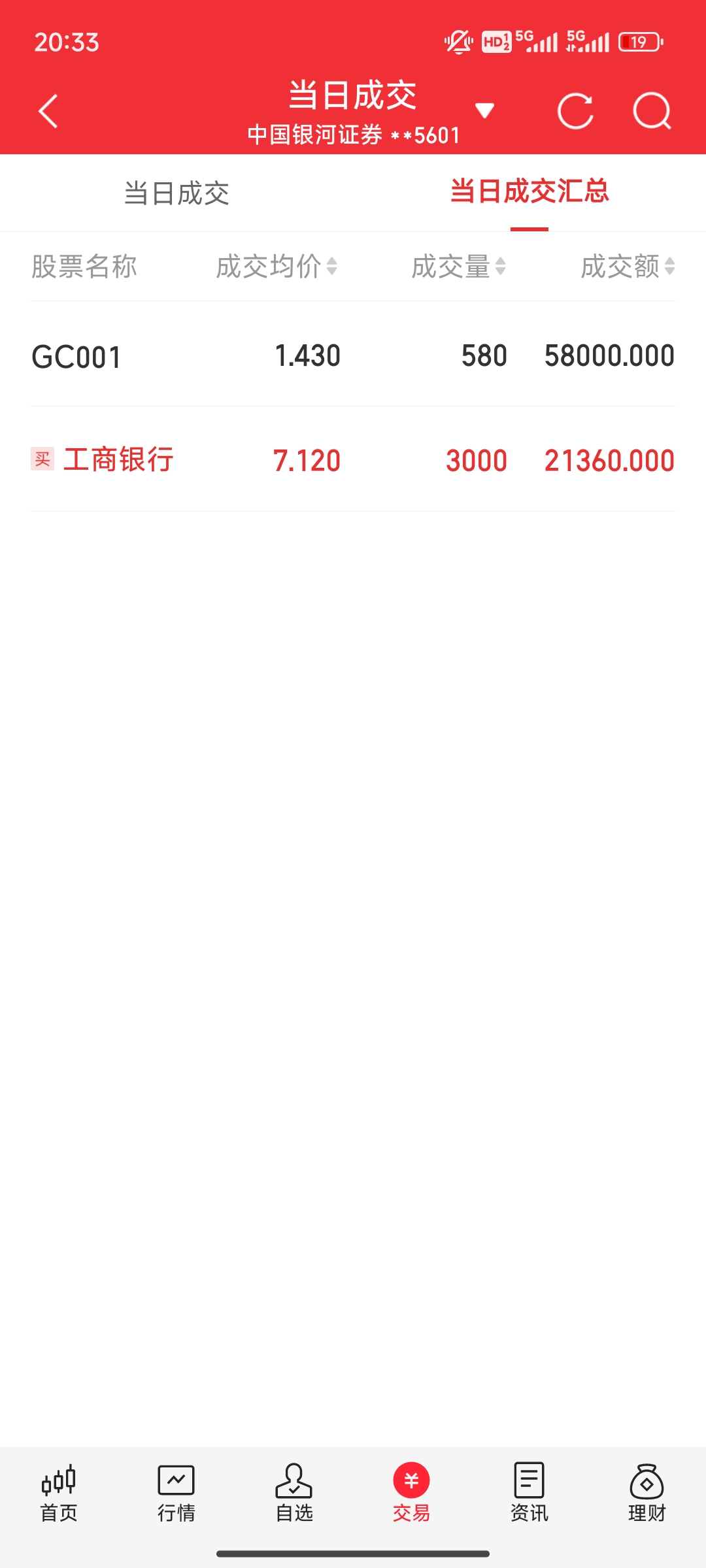706x1568 pixels.
Task: Select the 交易 tab
Action: point(411,1494)
